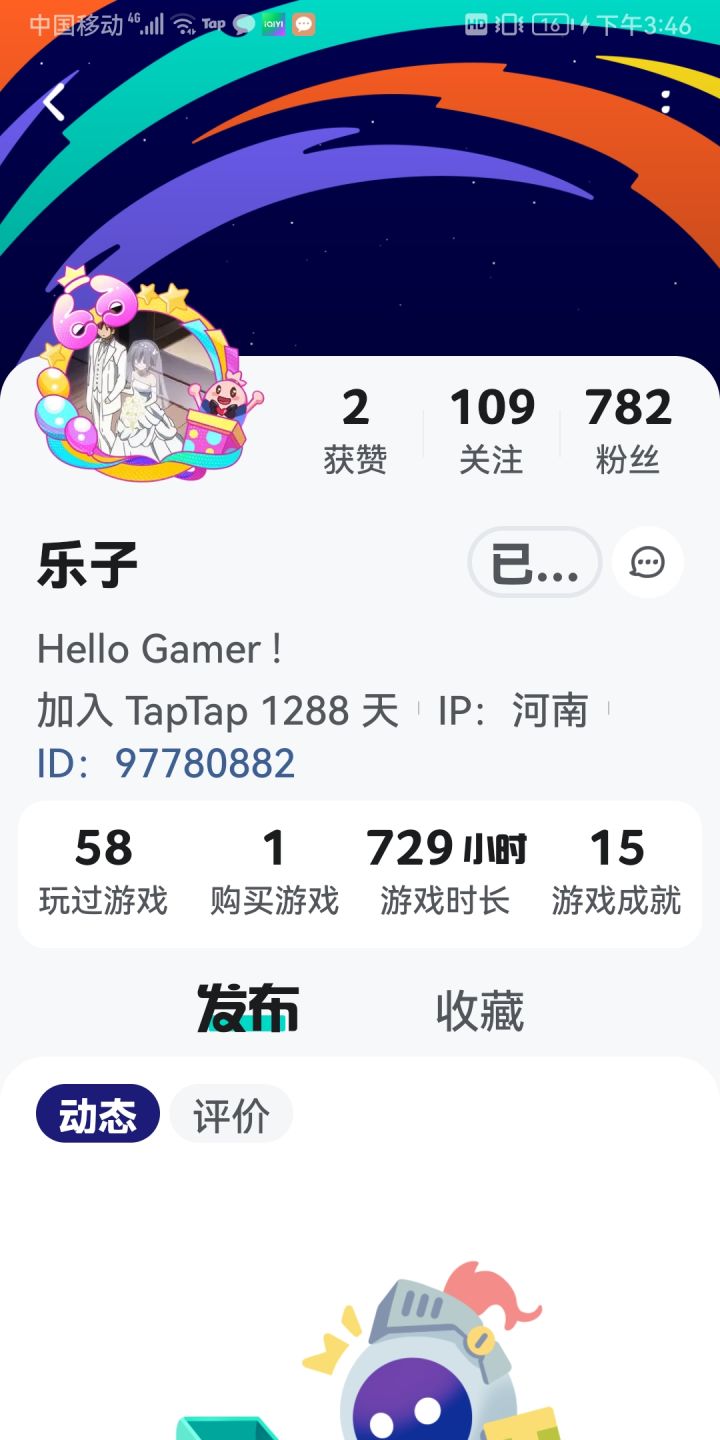The height and width of the screenshot is (1440, 720).
Task: Expand the 粉丝 fans list
Action: (x=627, y=425)
